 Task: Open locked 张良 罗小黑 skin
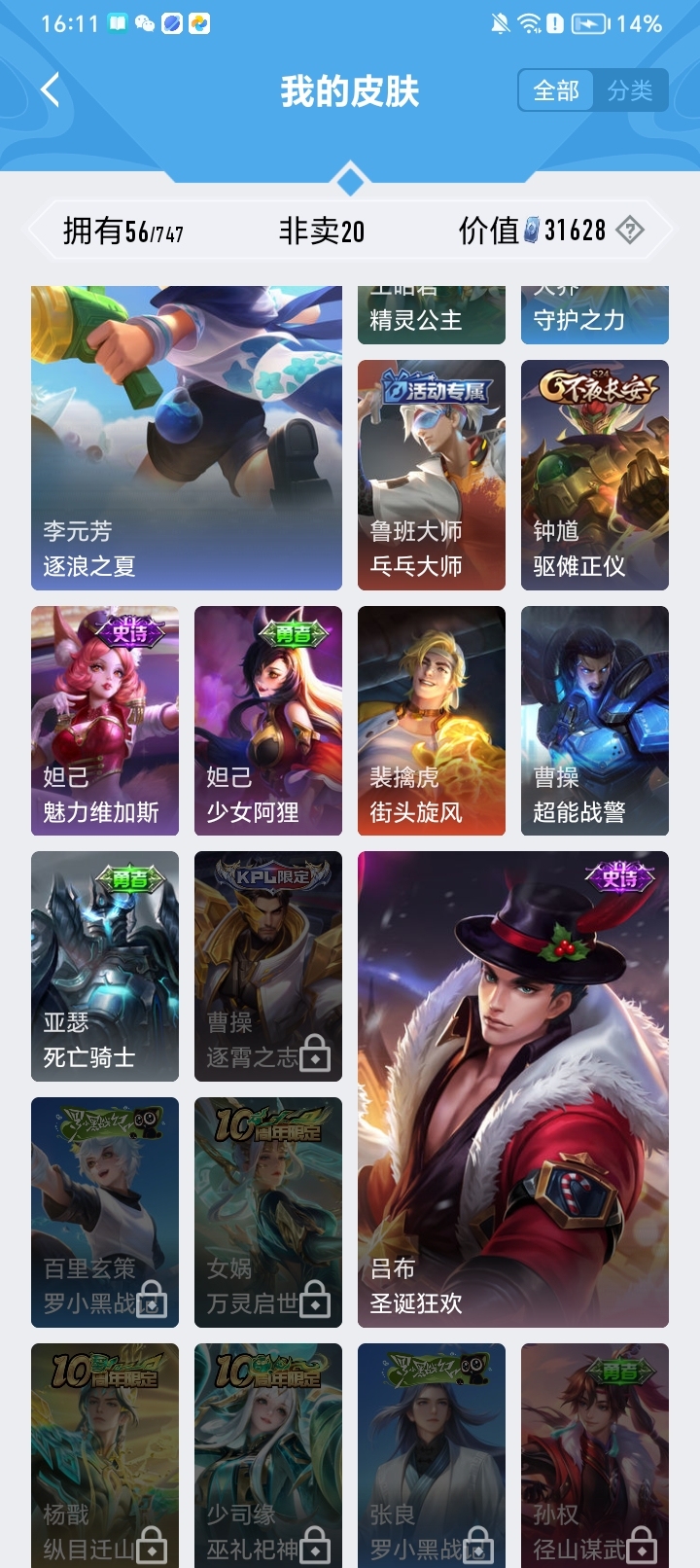click(x=432, y=1455)
